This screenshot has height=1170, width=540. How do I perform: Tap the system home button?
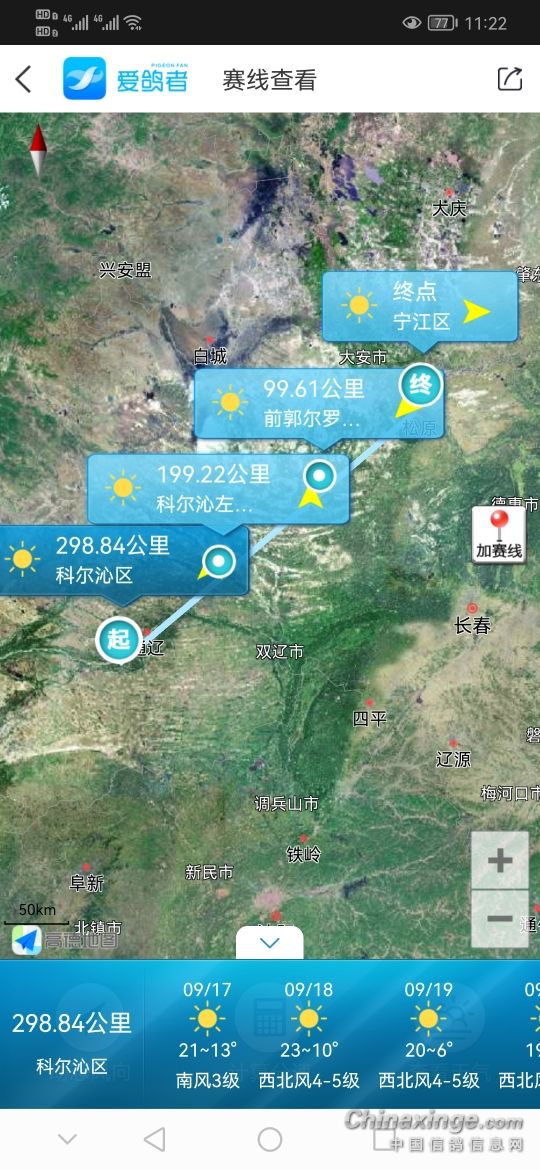[269, 1139]
